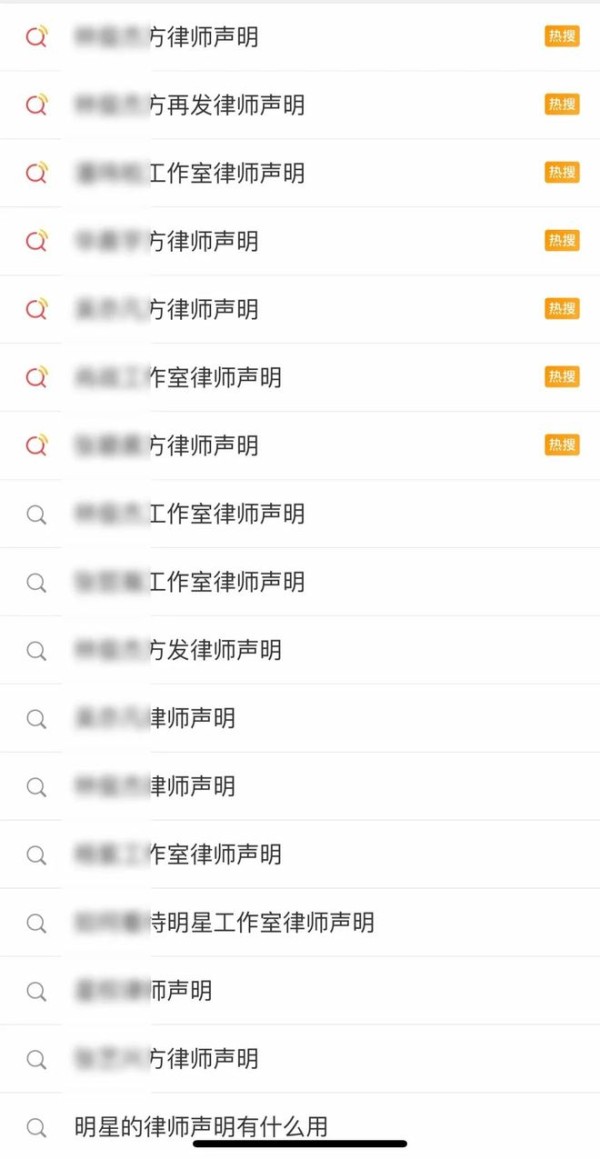Screen dimensions: 600x1159
Task: Open suggestion 明星的律师声明有什么用
Action: (201, 1126)
